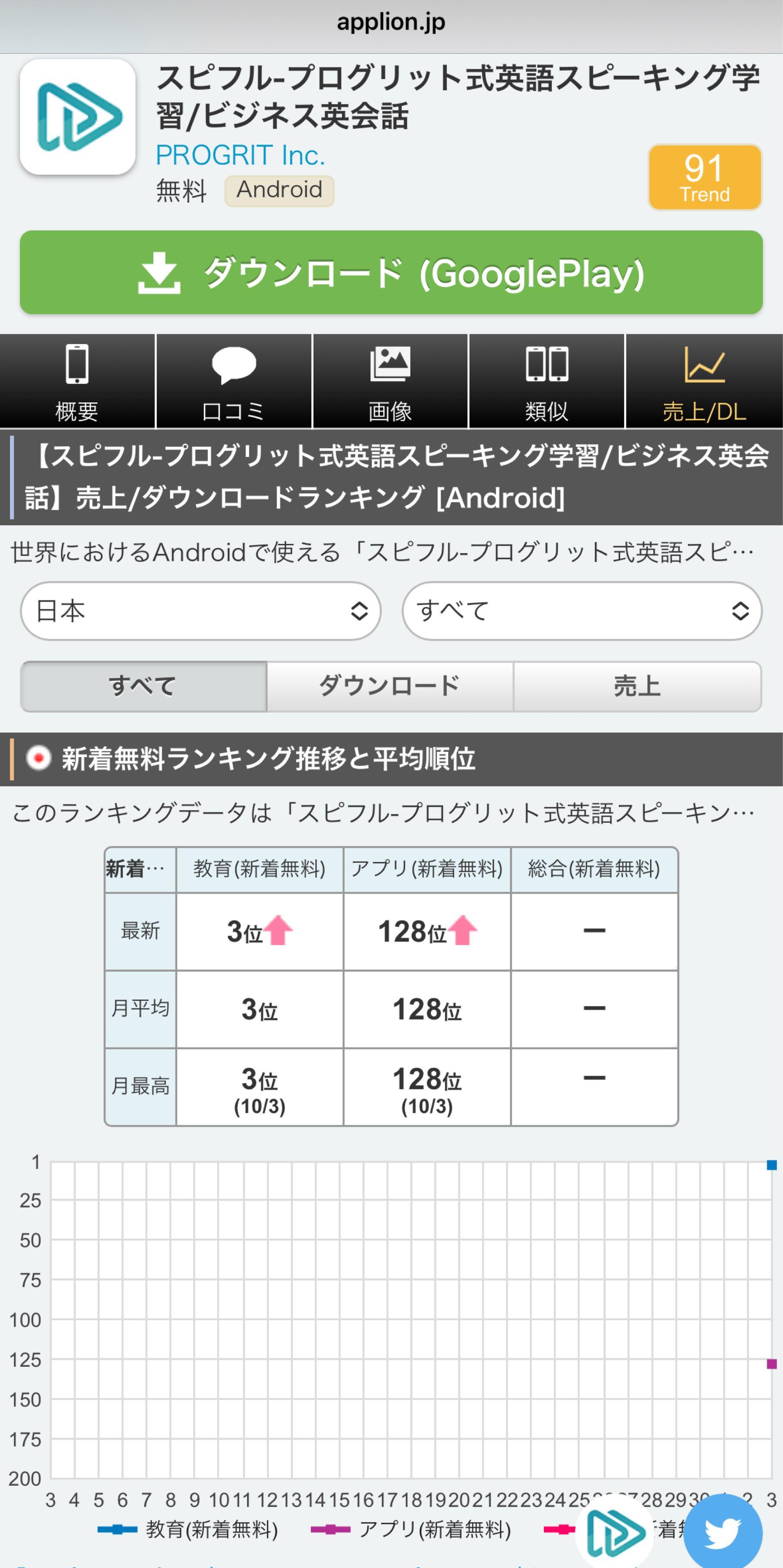Open the 口コミ reviews tab
783x1568 pixels.
(233, 381)
